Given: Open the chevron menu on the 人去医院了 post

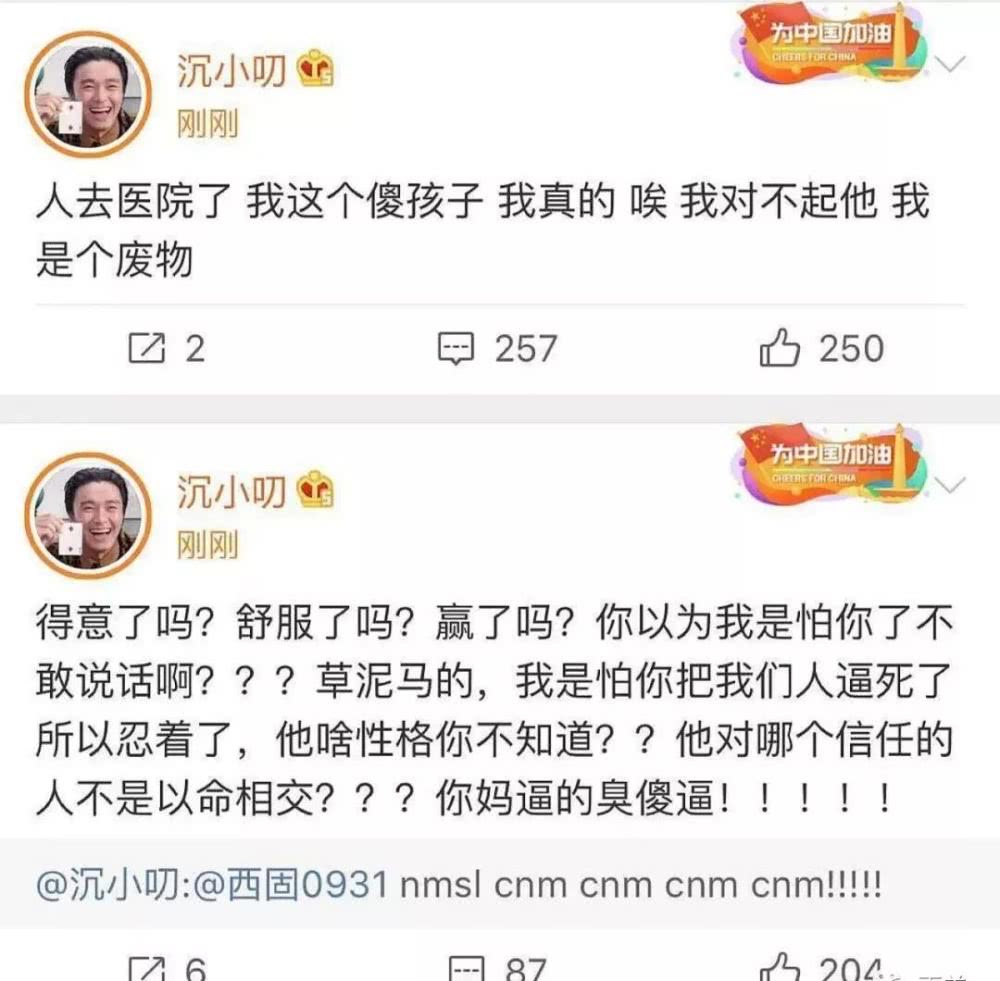Looking at the screenshot, I should (x=955, y=66).
